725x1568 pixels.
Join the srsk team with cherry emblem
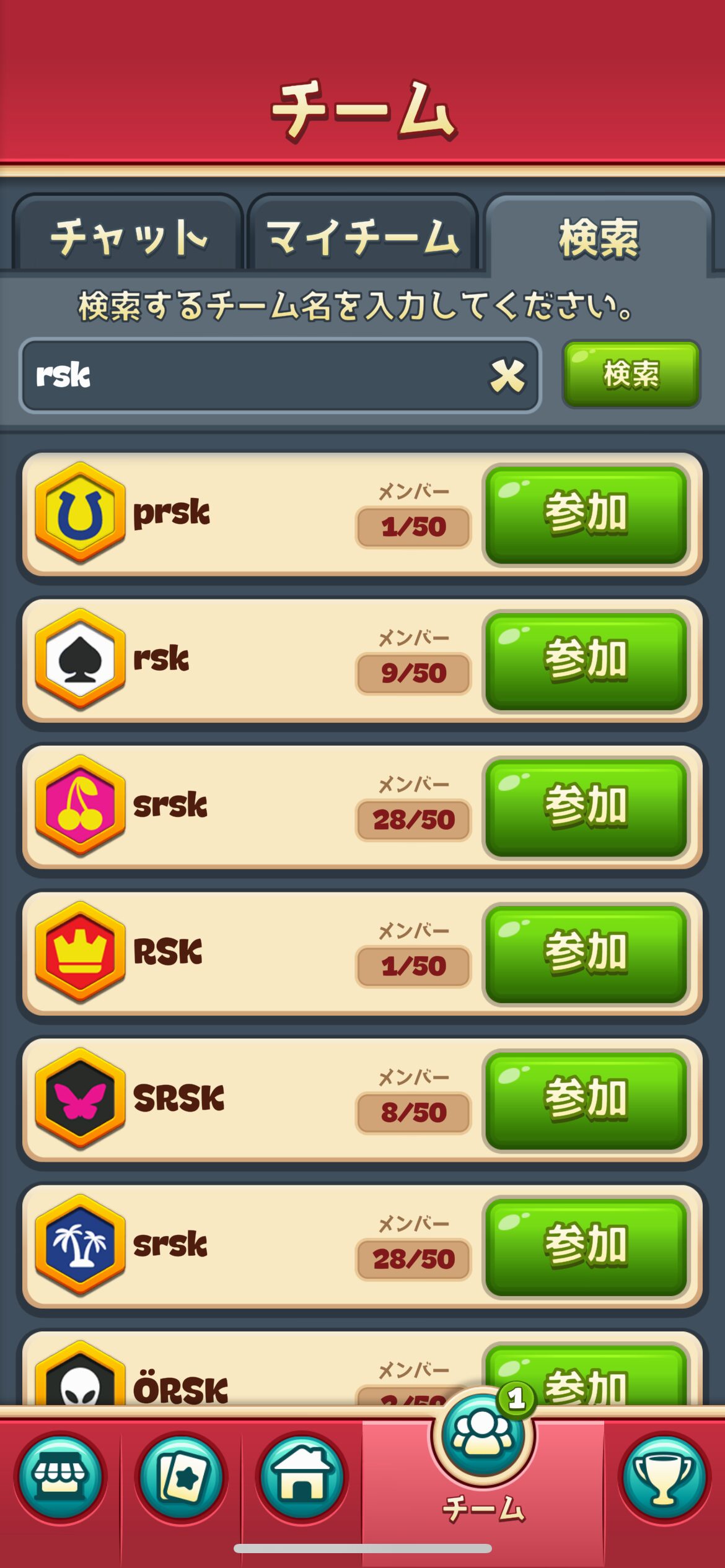[586, 807]
